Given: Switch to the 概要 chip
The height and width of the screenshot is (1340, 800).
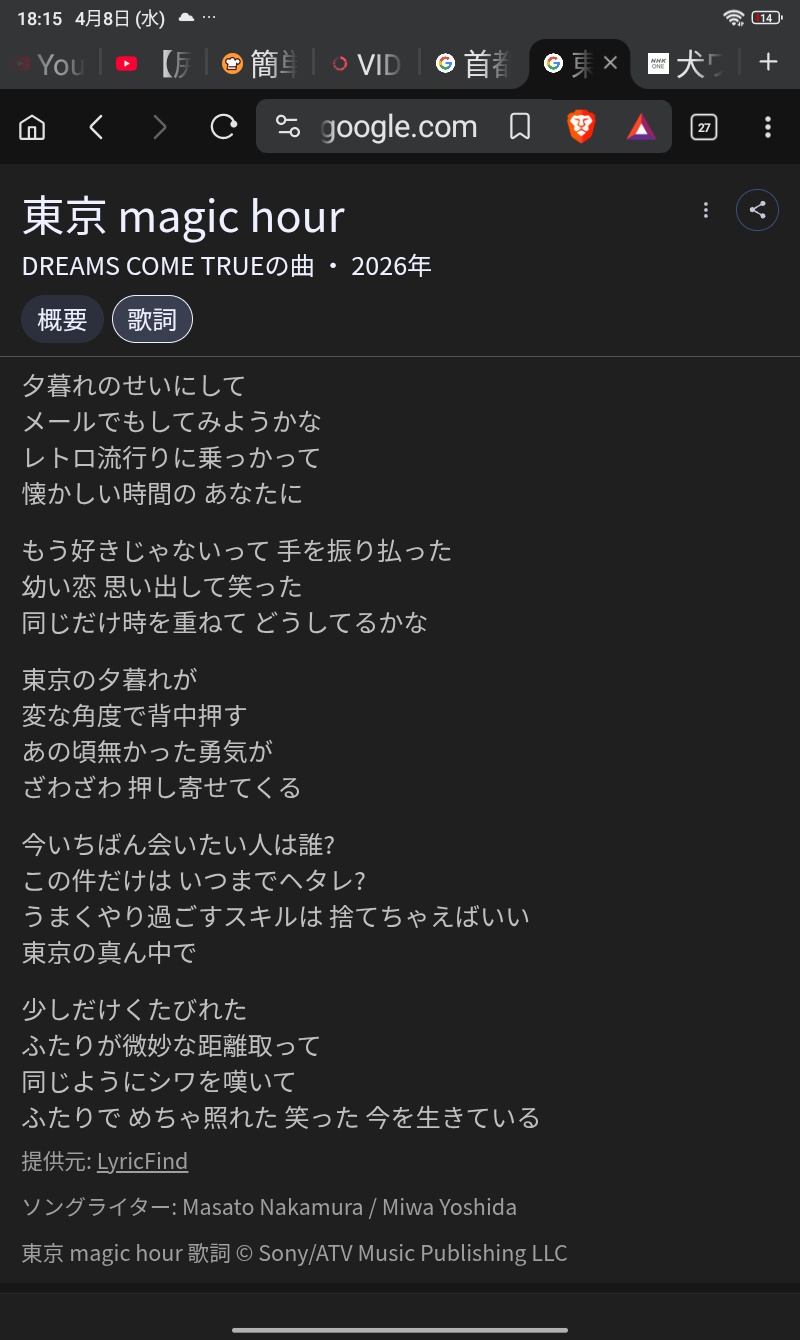Looking at the screenshot, I should [x=62, y=320].
